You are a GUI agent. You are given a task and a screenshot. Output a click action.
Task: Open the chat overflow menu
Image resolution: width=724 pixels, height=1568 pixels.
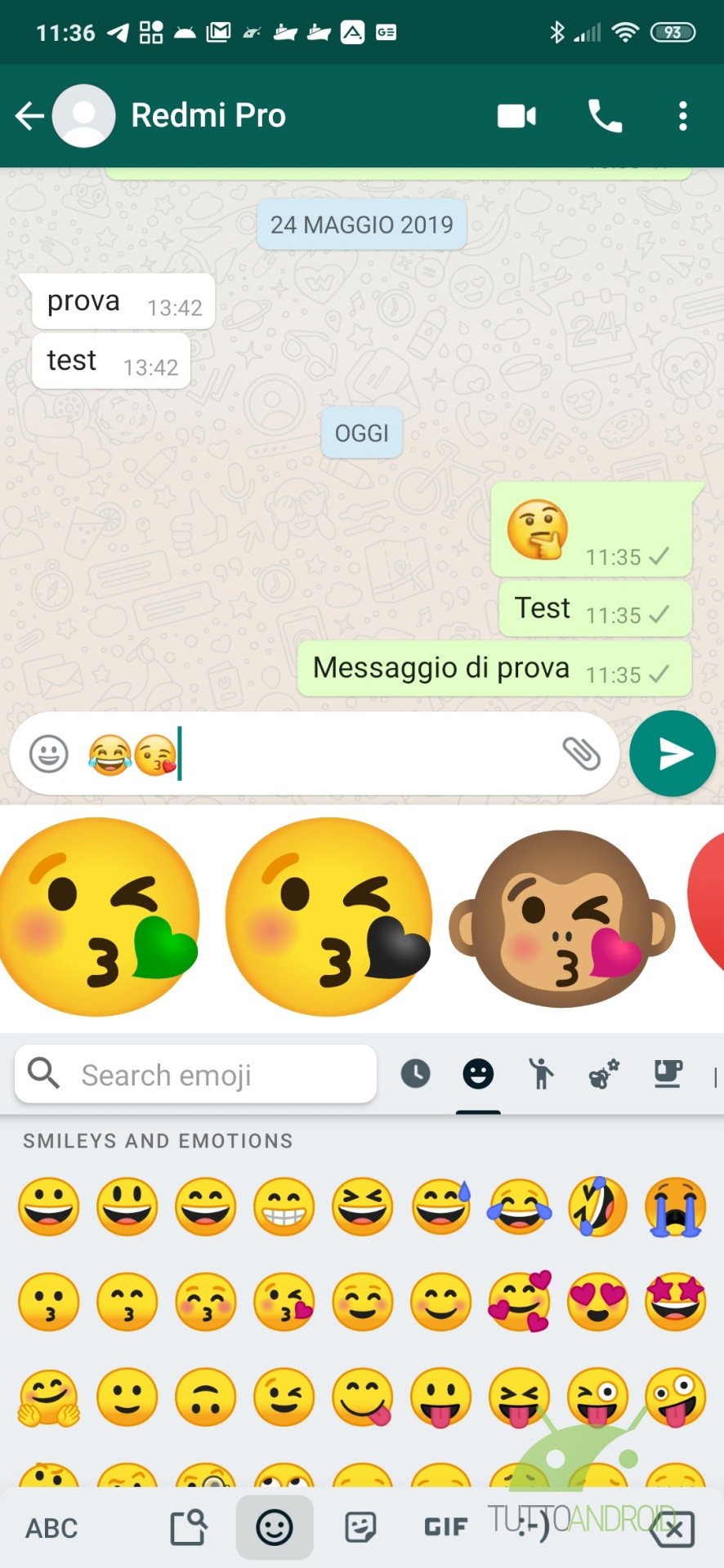pos(682,116)
